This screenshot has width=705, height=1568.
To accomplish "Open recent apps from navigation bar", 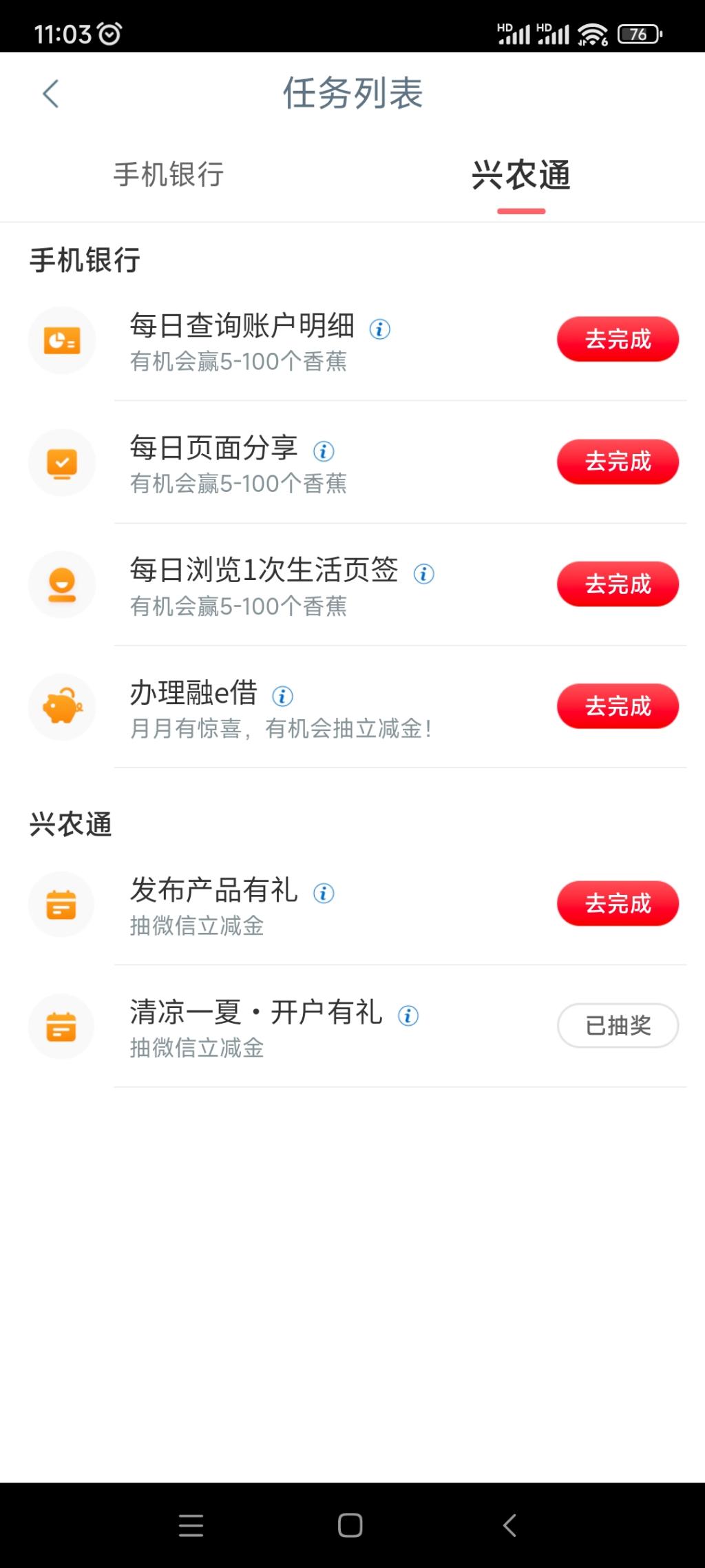I will pos(191,1525).
